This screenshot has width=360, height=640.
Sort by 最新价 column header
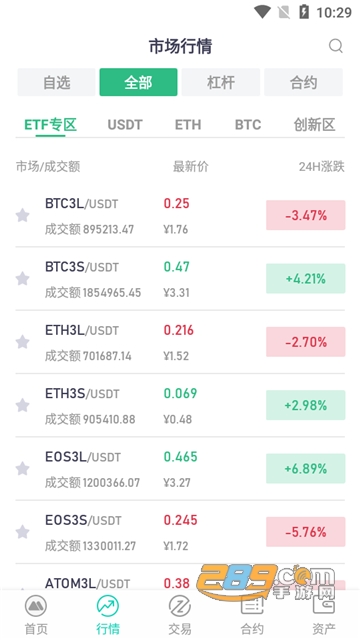pyautogui.click(x=191, y=167)
